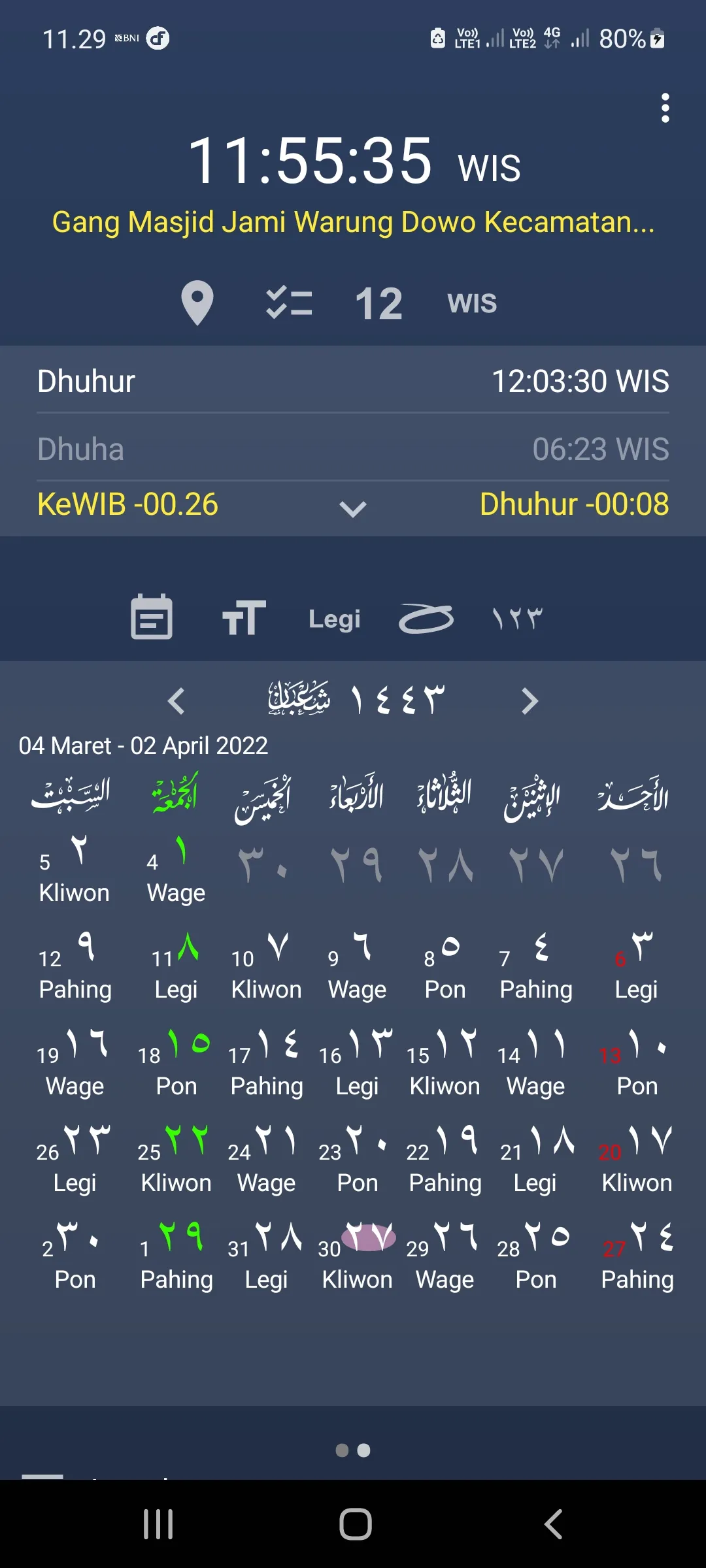The image size is (706, 1568).
Task: Select the text size (TT) icon
Action: click(x=243, y=617)
